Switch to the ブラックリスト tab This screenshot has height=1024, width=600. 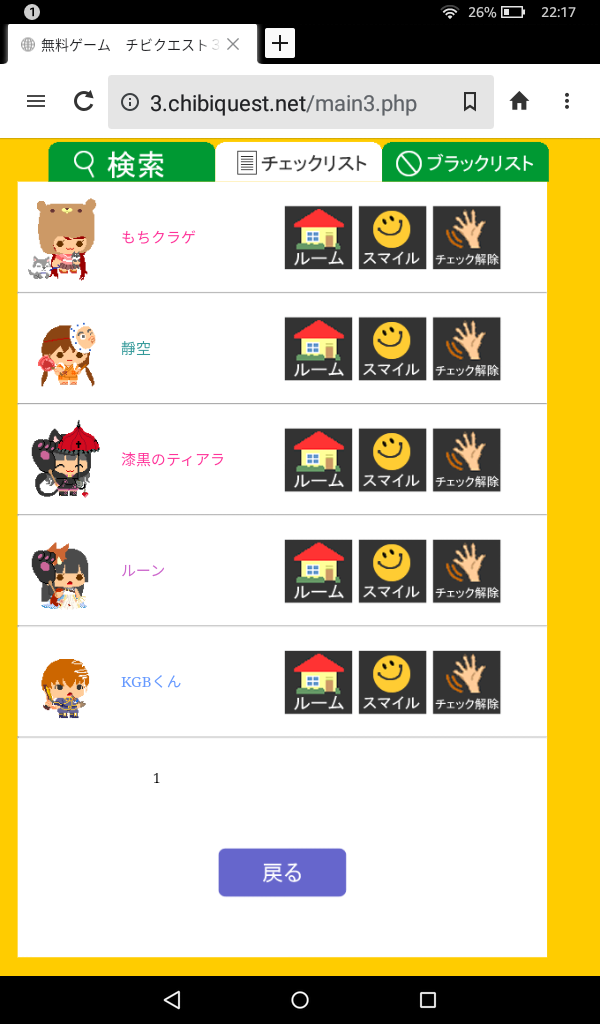tap(465, 163)
